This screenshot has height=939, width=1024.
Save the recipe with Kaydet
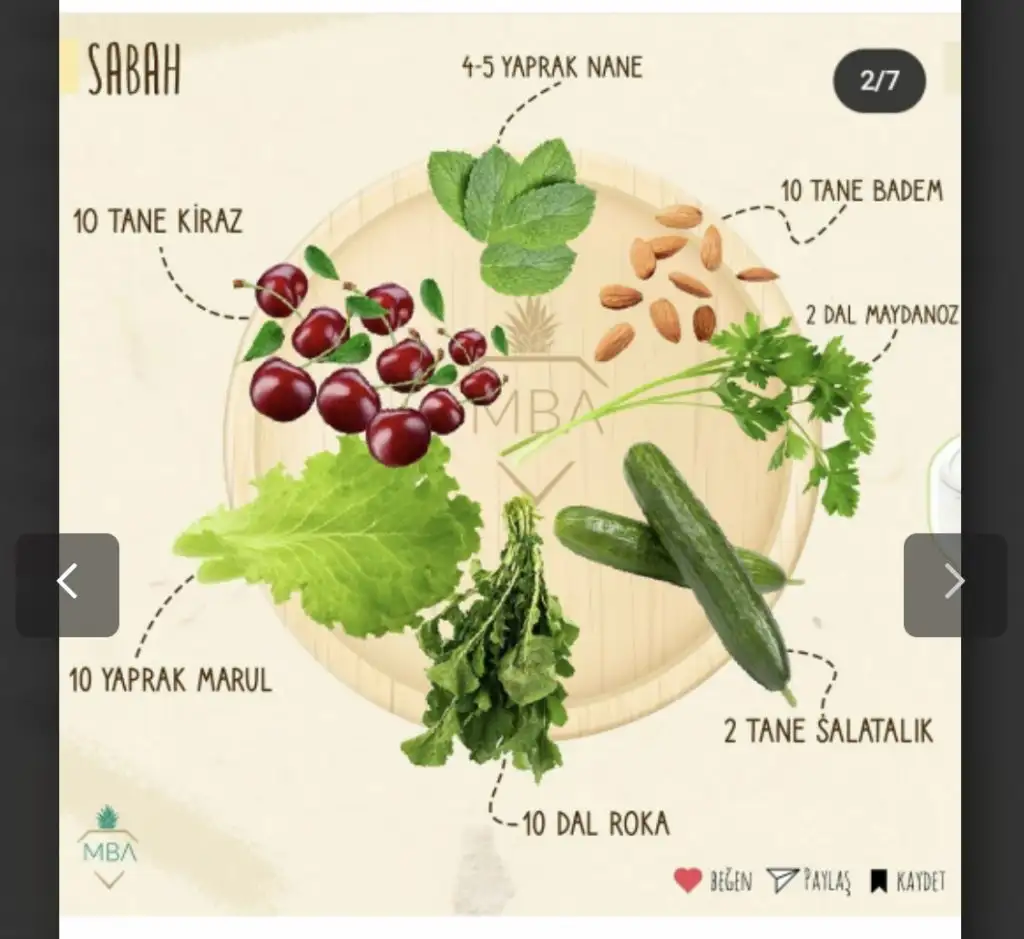coord(906,881)
